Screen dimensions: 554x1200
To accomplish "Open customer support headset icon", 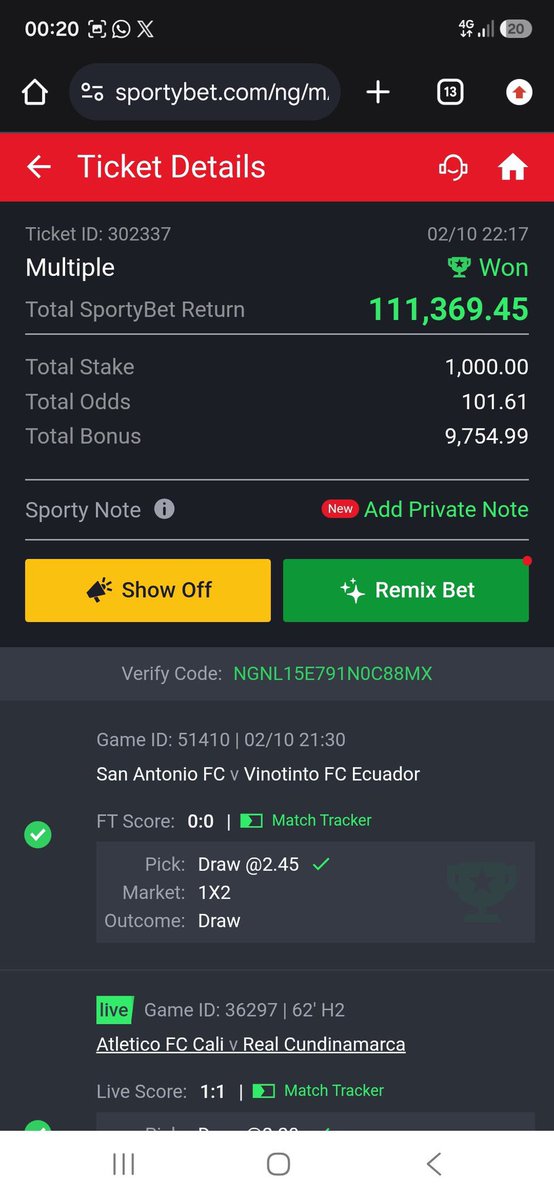I will [x=453, y=167].
